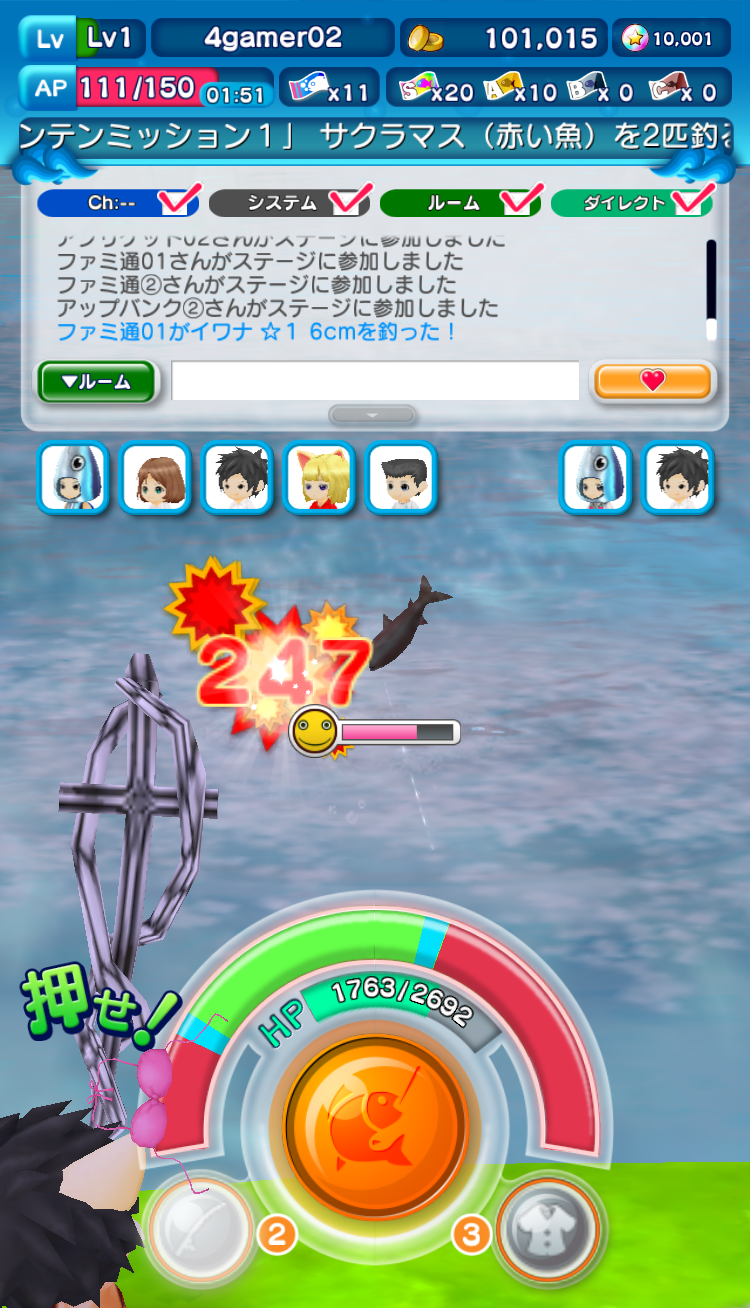Tap the gold coin balance 101,015
The width and height of the screenshot is (750, 1308).
(x=504, y=38)
